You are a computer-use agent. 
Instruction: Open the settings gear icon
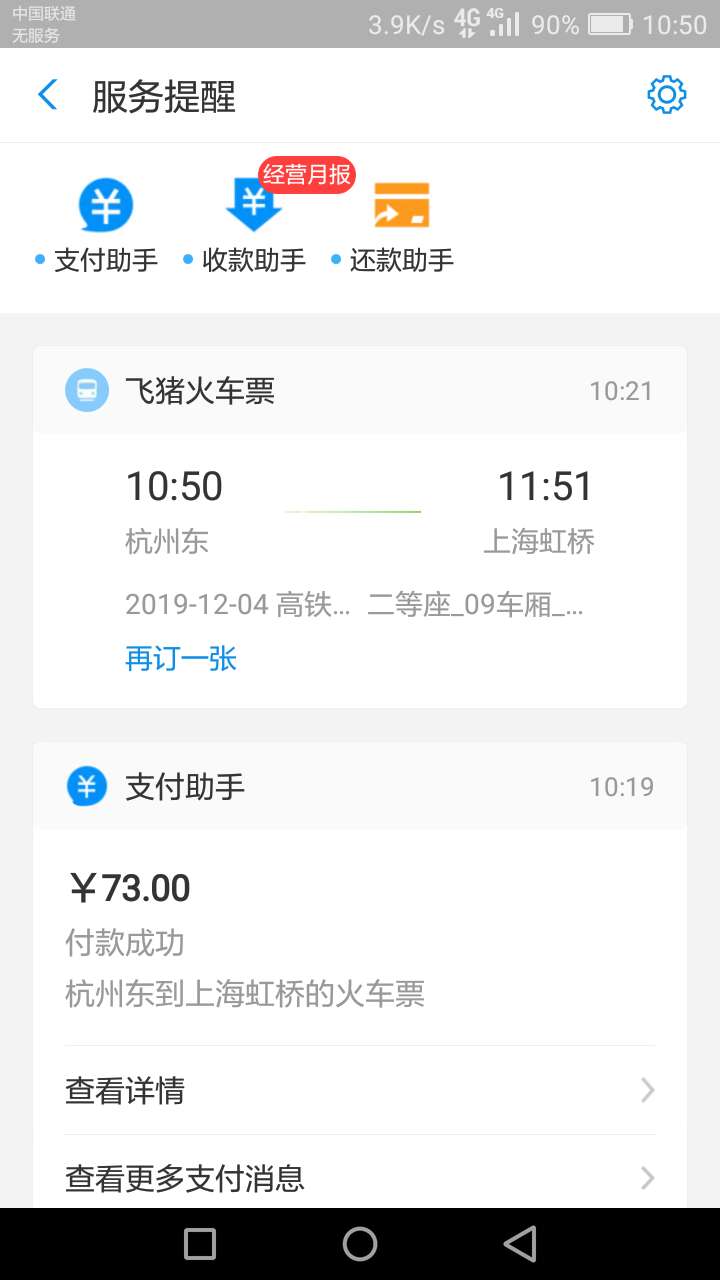(666, 96)
